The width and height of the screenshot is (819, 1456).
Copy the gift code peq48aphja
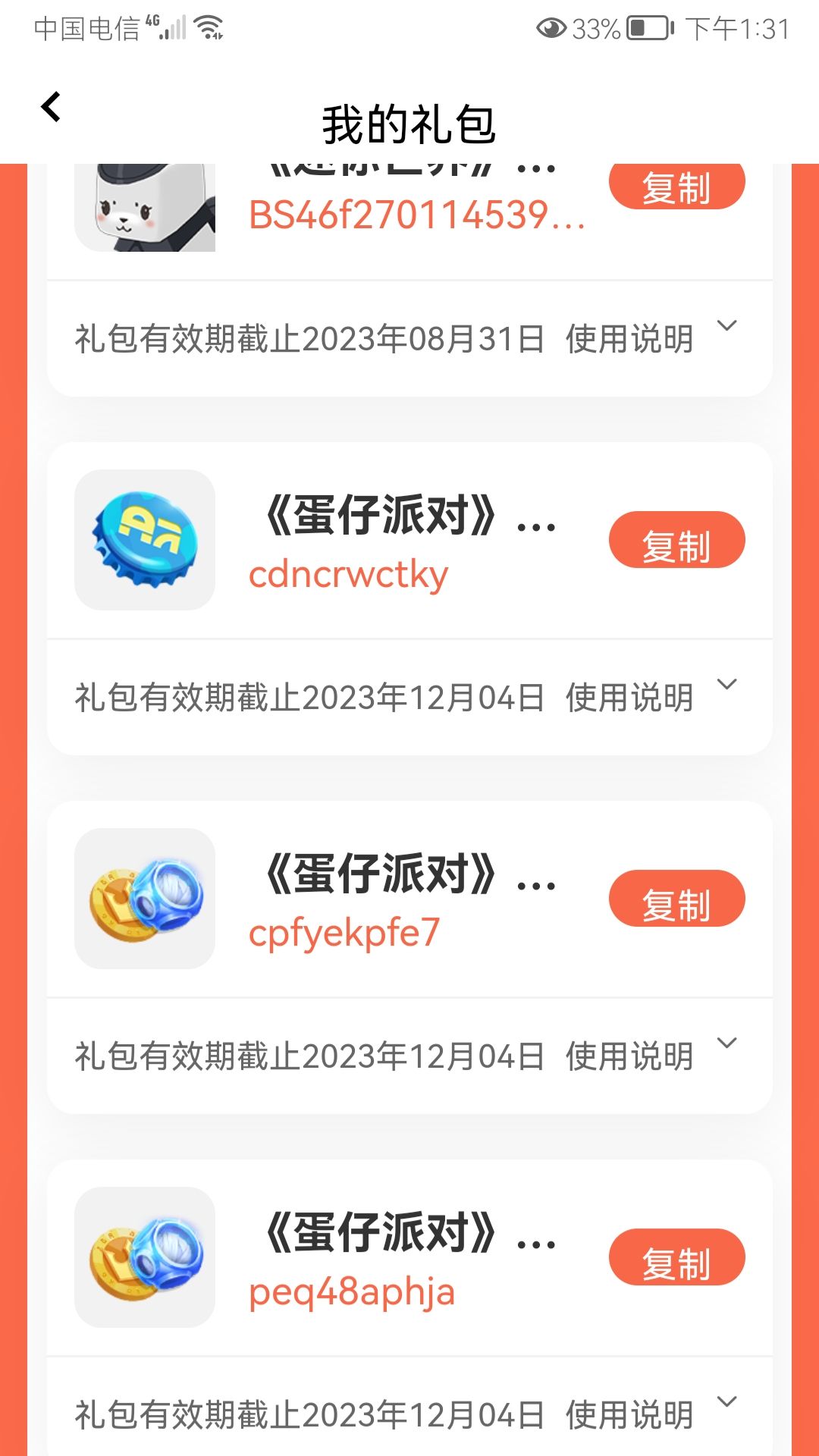point(676,1257)
